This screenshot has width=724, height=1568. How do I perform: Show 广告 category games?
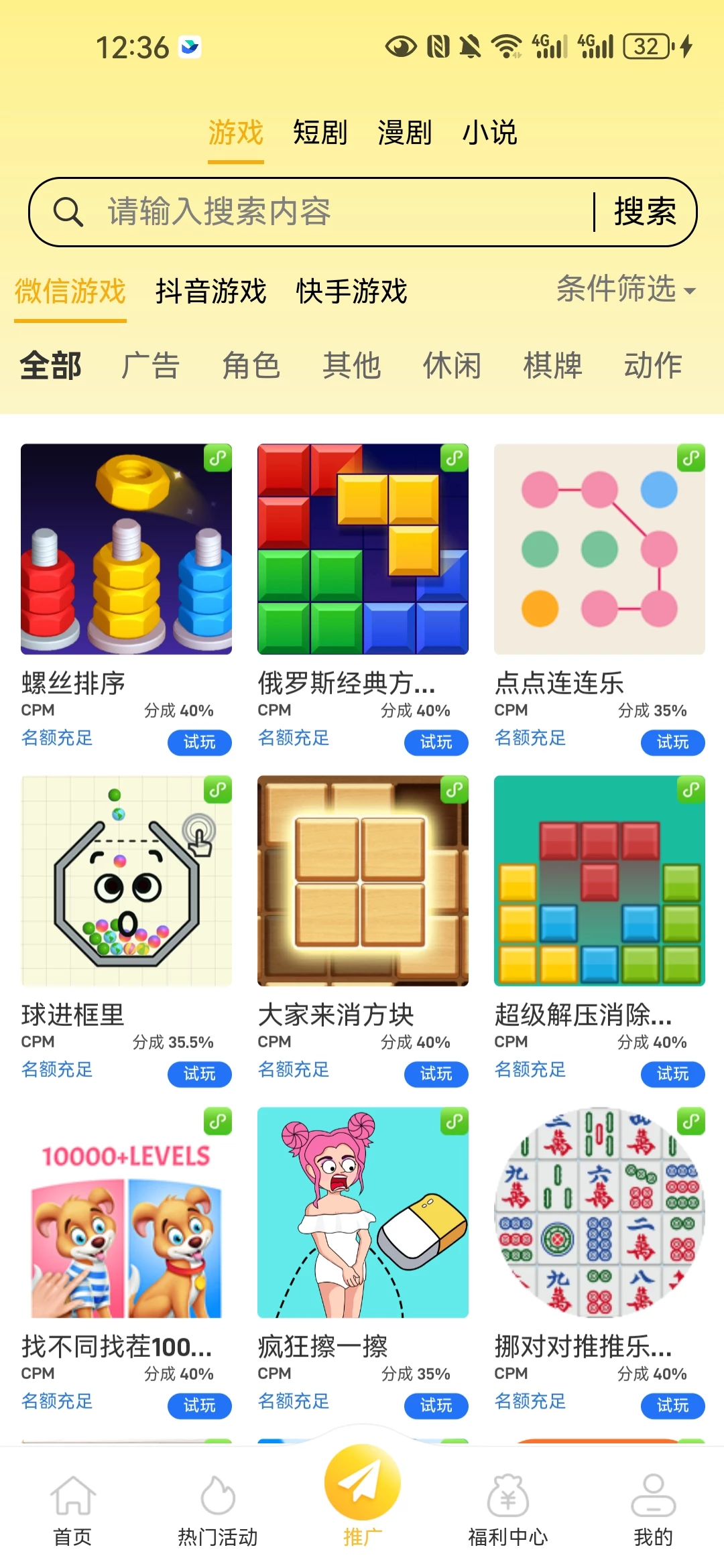pos(150,366)
